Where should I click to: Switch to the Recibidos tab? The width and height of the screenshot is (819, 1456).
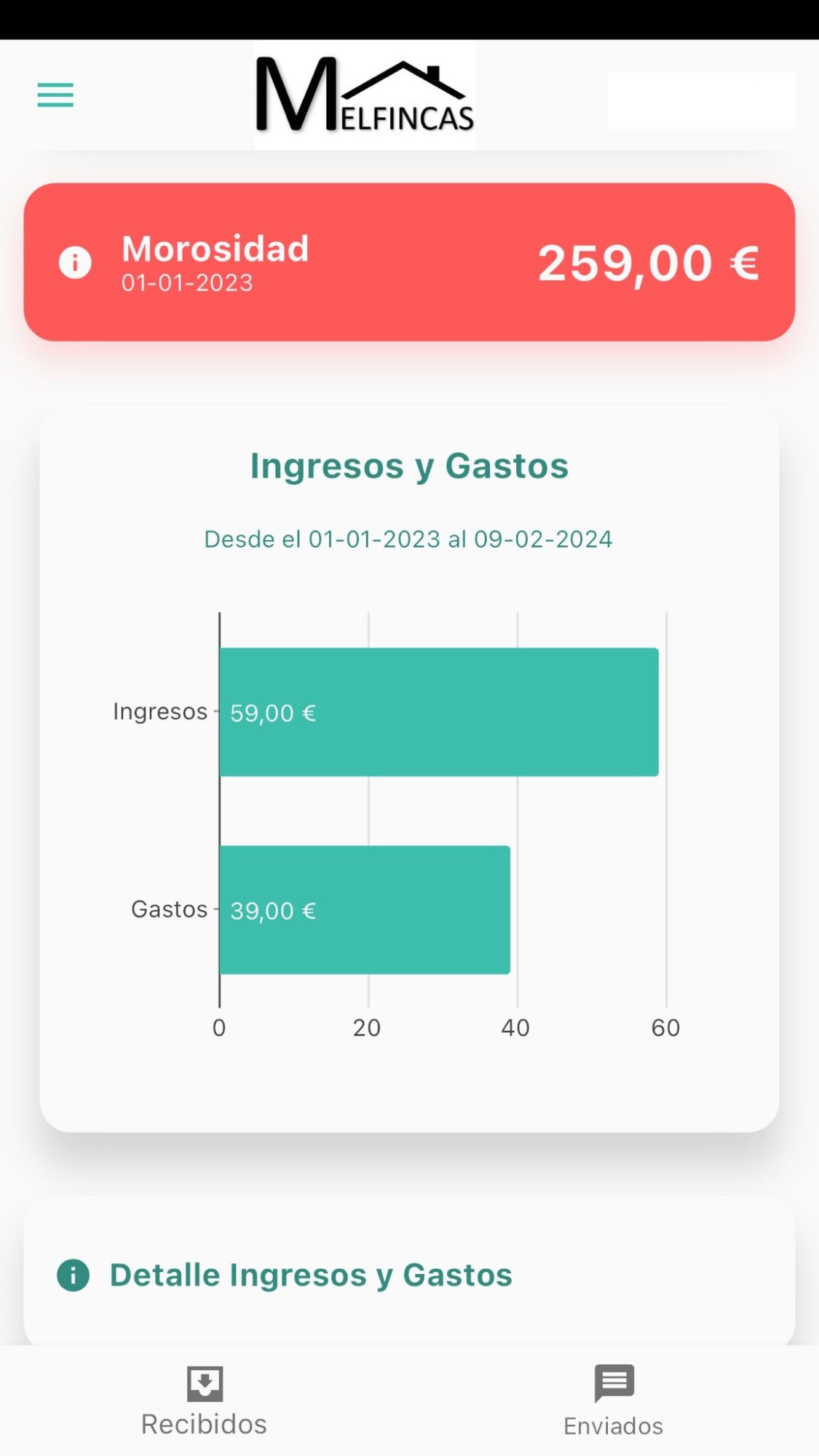[x=205, y=1401]
